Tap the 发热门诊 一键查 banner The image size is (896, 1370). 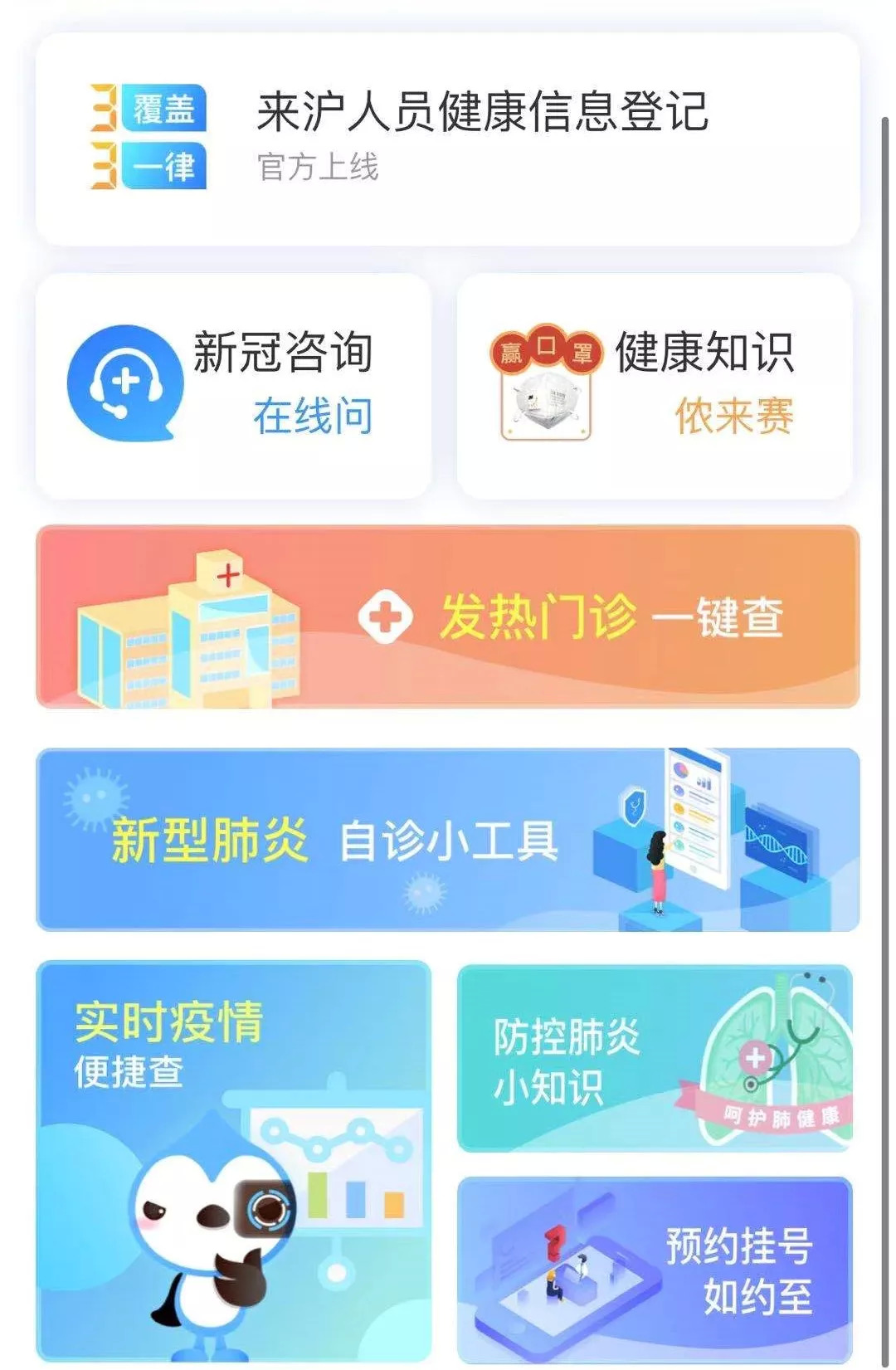pos(447,617)
